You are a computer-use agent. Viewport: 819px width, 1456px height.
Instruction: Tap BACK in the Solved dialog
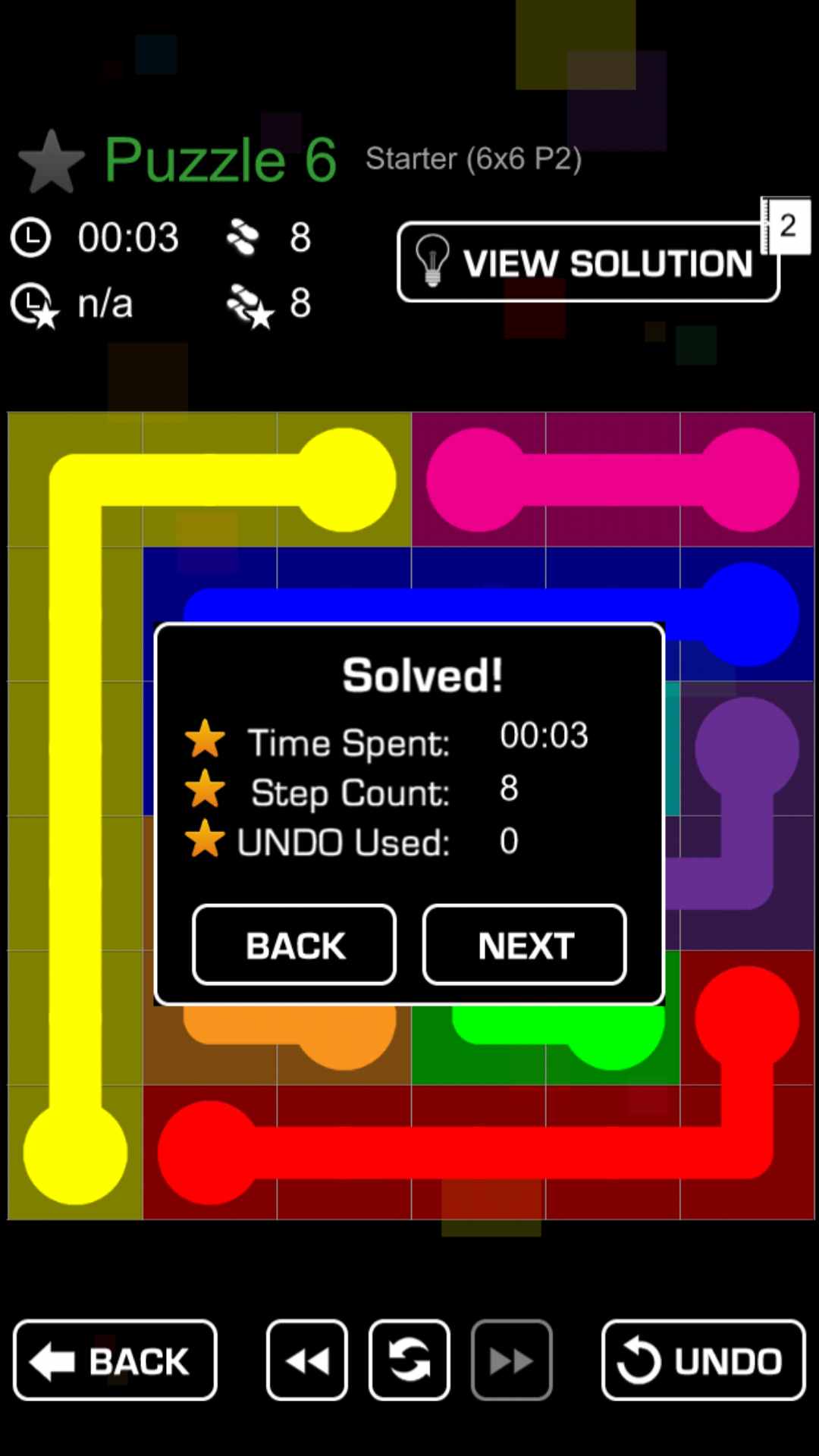[294, 945]
